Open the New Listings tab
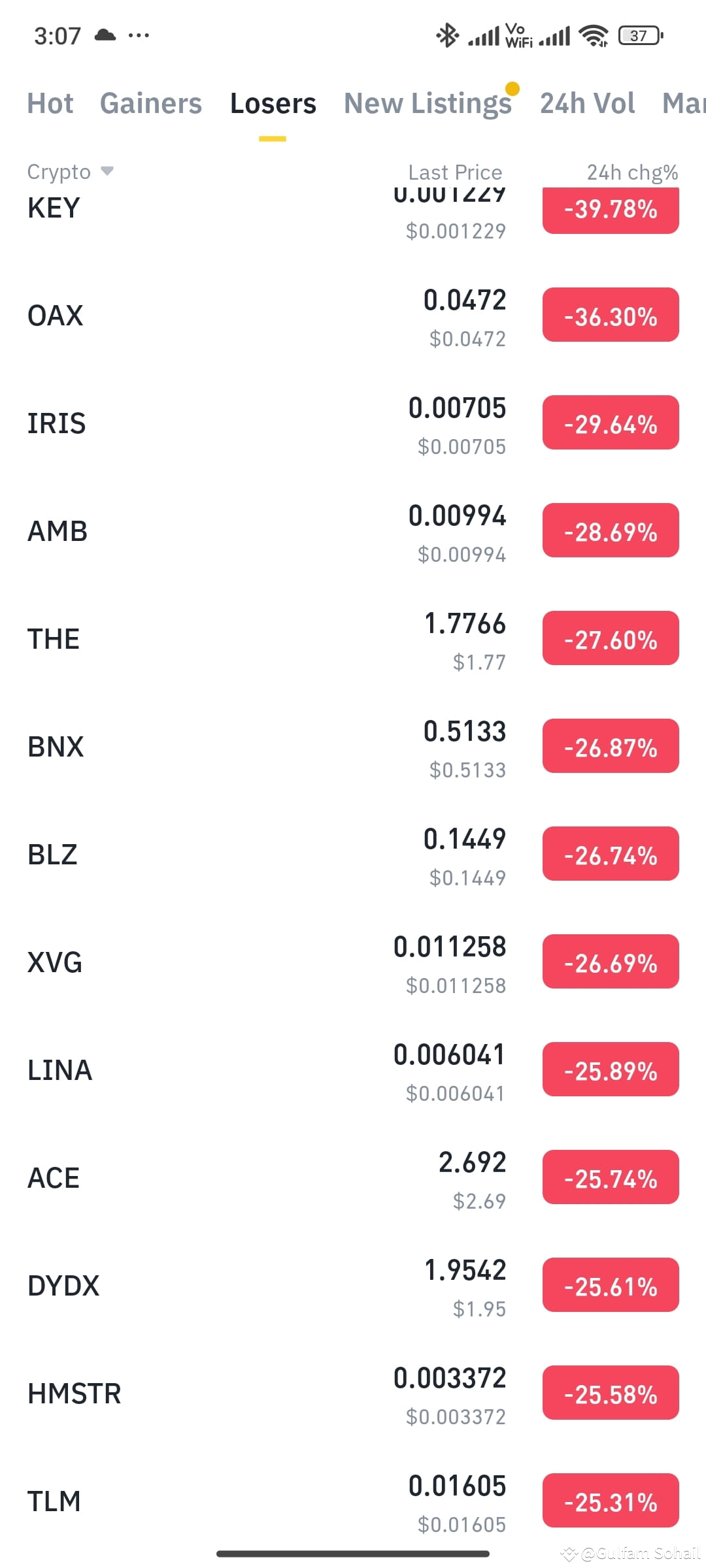 click(x=428, y=103)
